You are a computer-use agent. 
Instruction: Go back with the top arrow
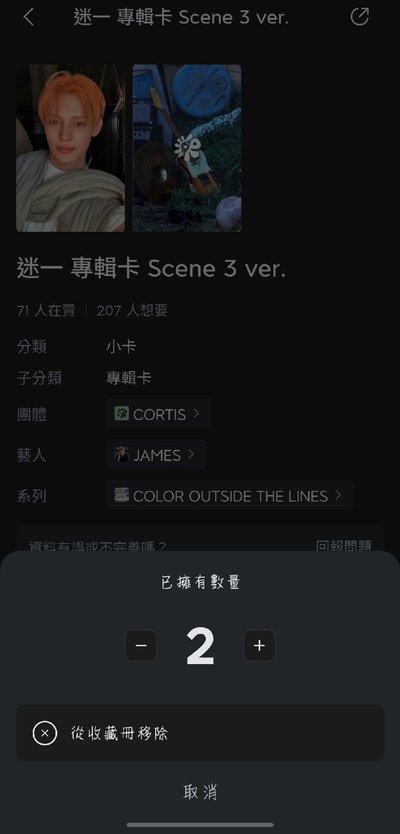click(x=28, y=17)
